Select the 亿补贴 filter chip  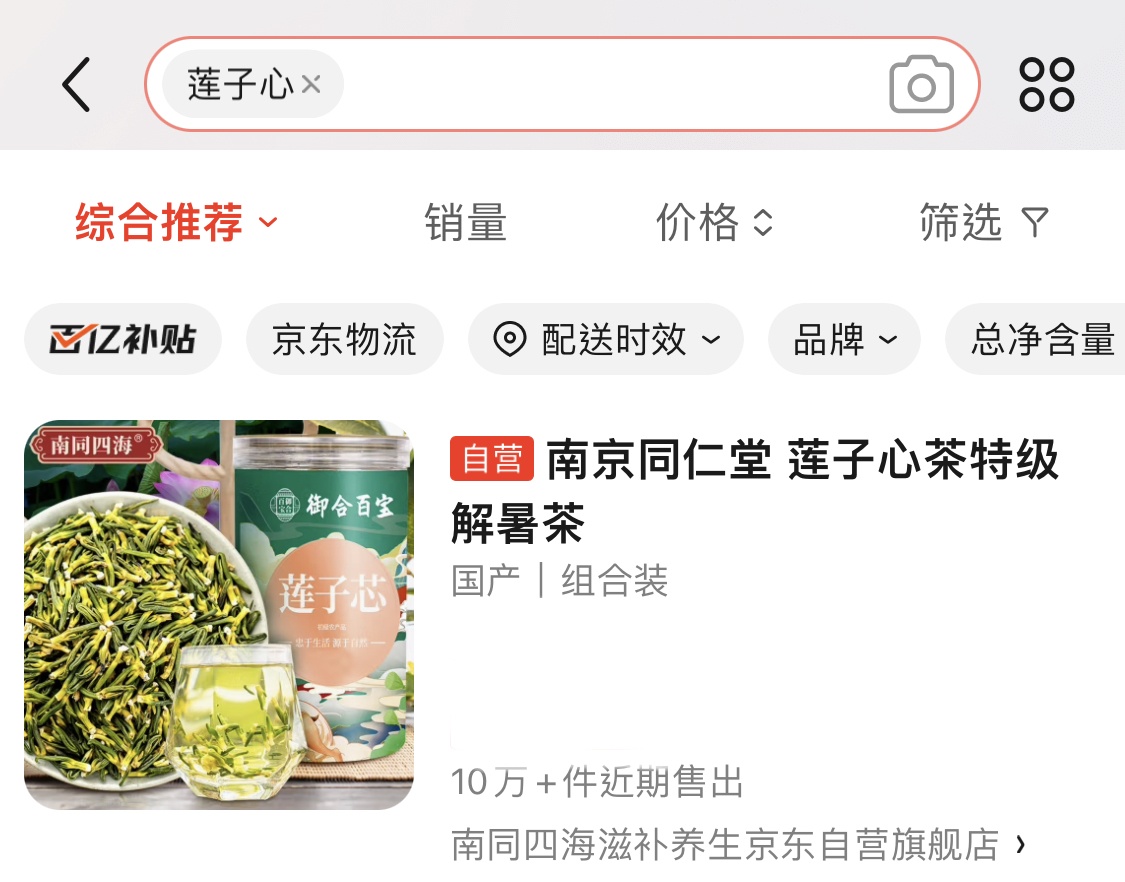123,340
